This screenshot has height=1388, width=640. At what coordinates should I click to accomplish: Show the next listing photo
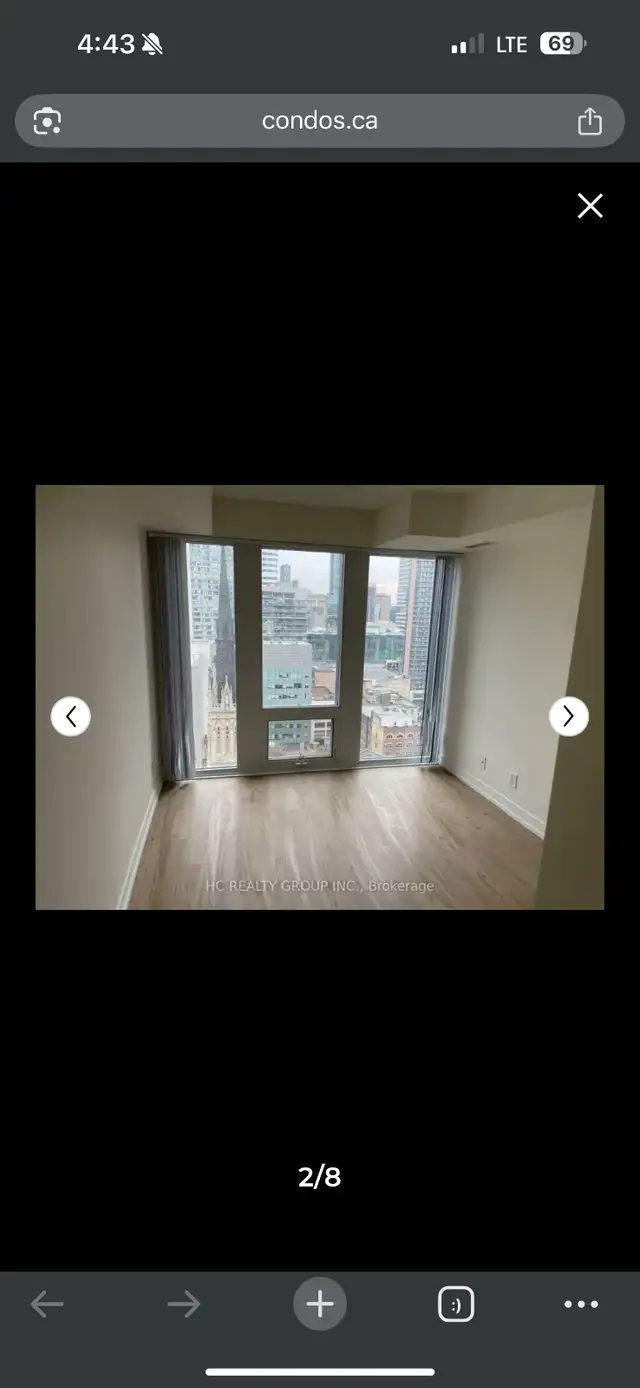[x=568, y=716]
